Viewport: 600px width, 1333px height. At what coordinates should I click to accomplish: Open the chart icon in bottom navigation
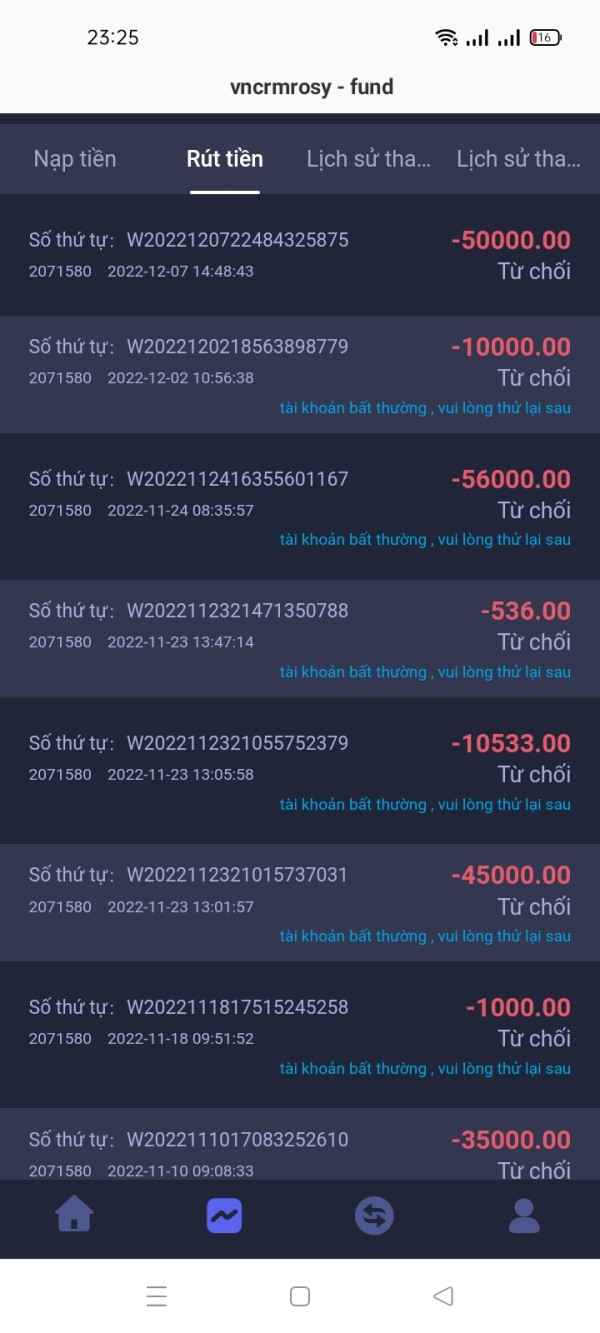click(224, 1216)
